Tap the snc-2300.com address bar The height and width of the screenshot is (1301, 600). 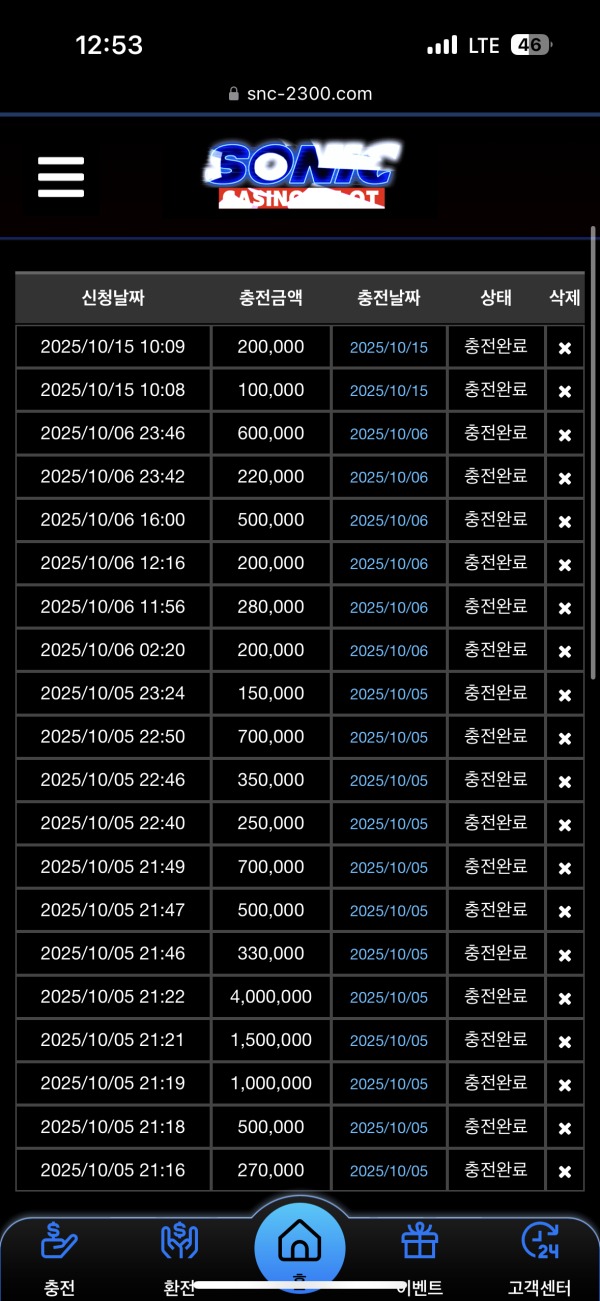click(300, 94)
